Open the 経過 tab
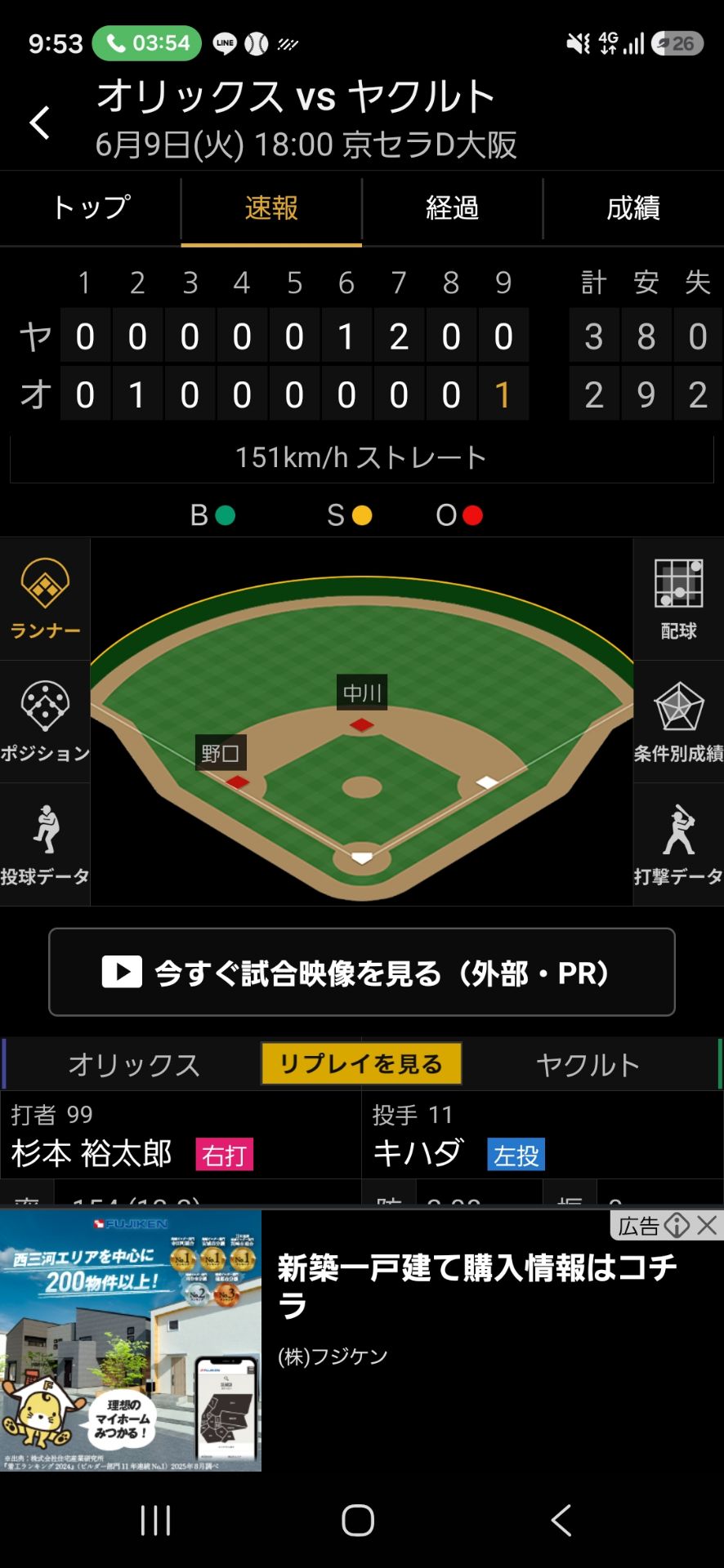Viewport: 724px width, 1568px height. 452,207
